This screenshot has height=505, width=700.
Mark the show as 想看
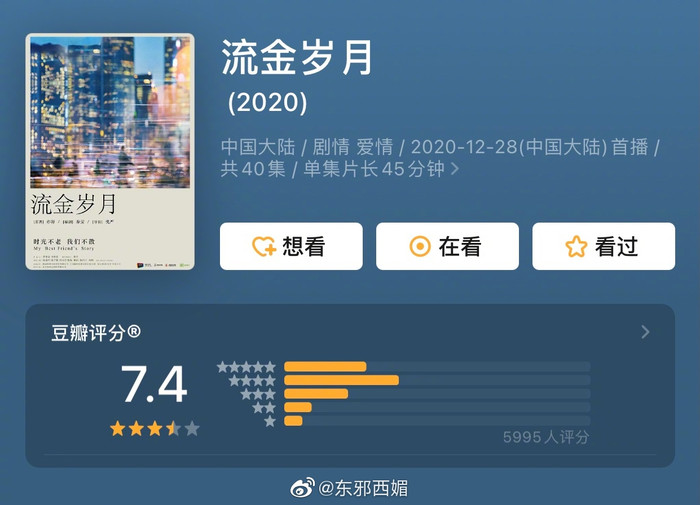click(291, 246)
